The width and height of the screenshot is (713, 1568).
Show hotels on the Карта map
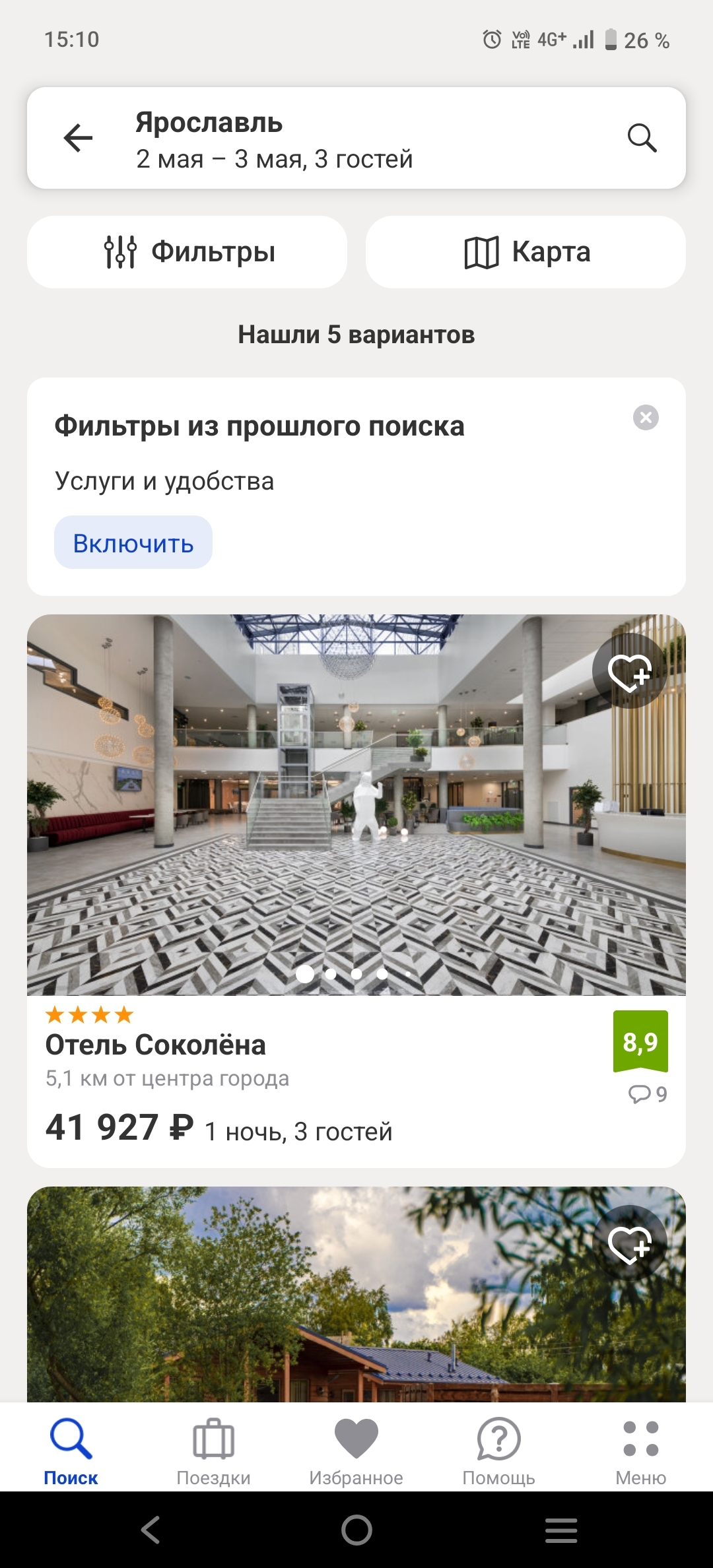526,252
